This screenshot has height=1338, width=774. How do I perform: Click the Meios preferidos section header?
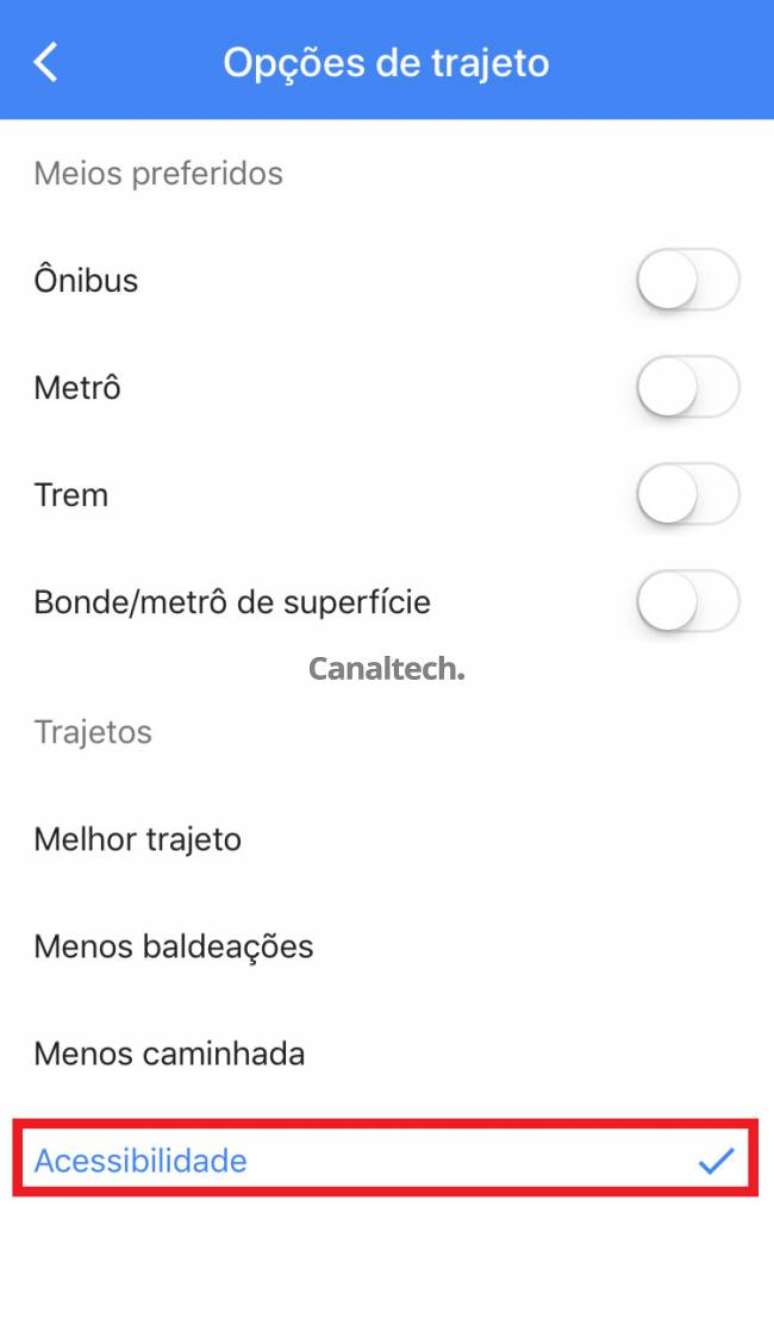click(x=157, y=172)
